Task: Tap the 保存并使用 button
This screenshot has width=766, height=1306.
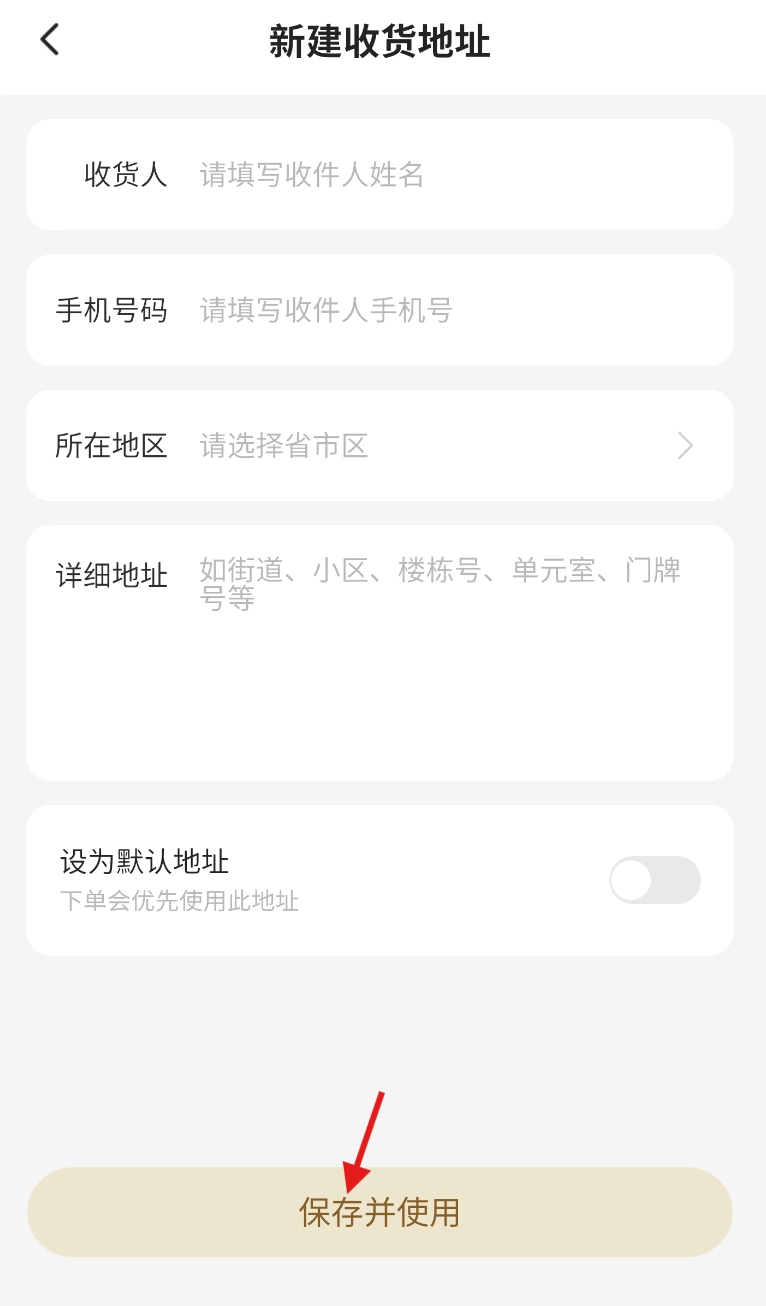Action: 380,1212
